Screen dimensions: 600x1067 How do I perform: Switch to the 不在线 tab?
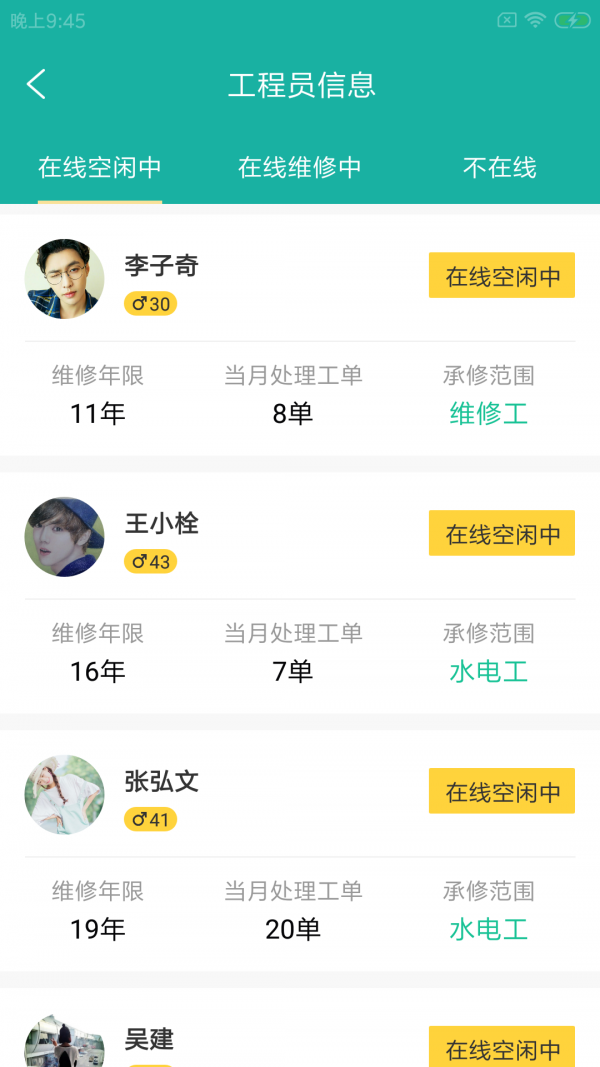point(500,167)
